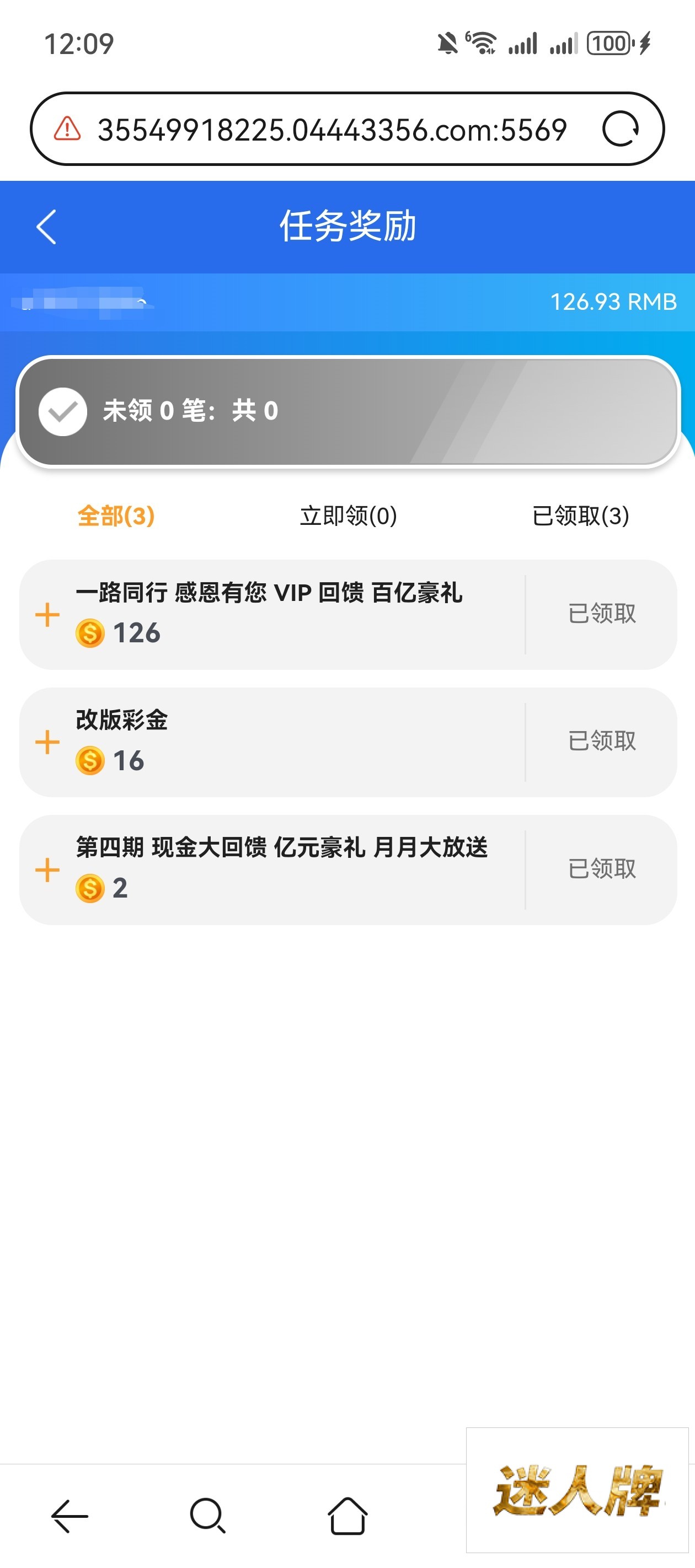Switch to the 立即领(0) tab

click(348, 516)
